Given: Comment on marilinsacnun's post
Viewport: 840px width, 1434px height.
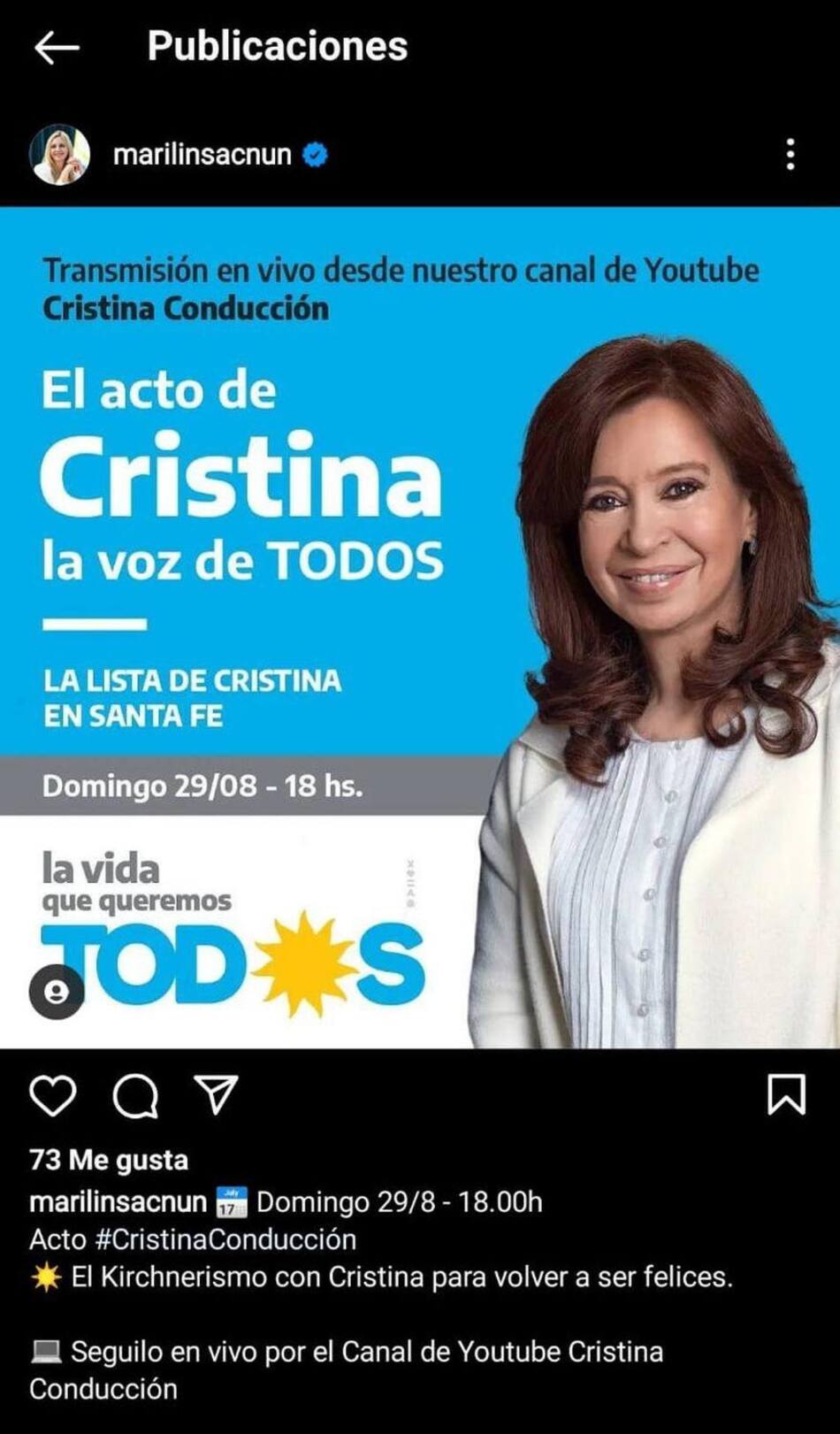Looking at the screenshot, I should point(135,1096).
